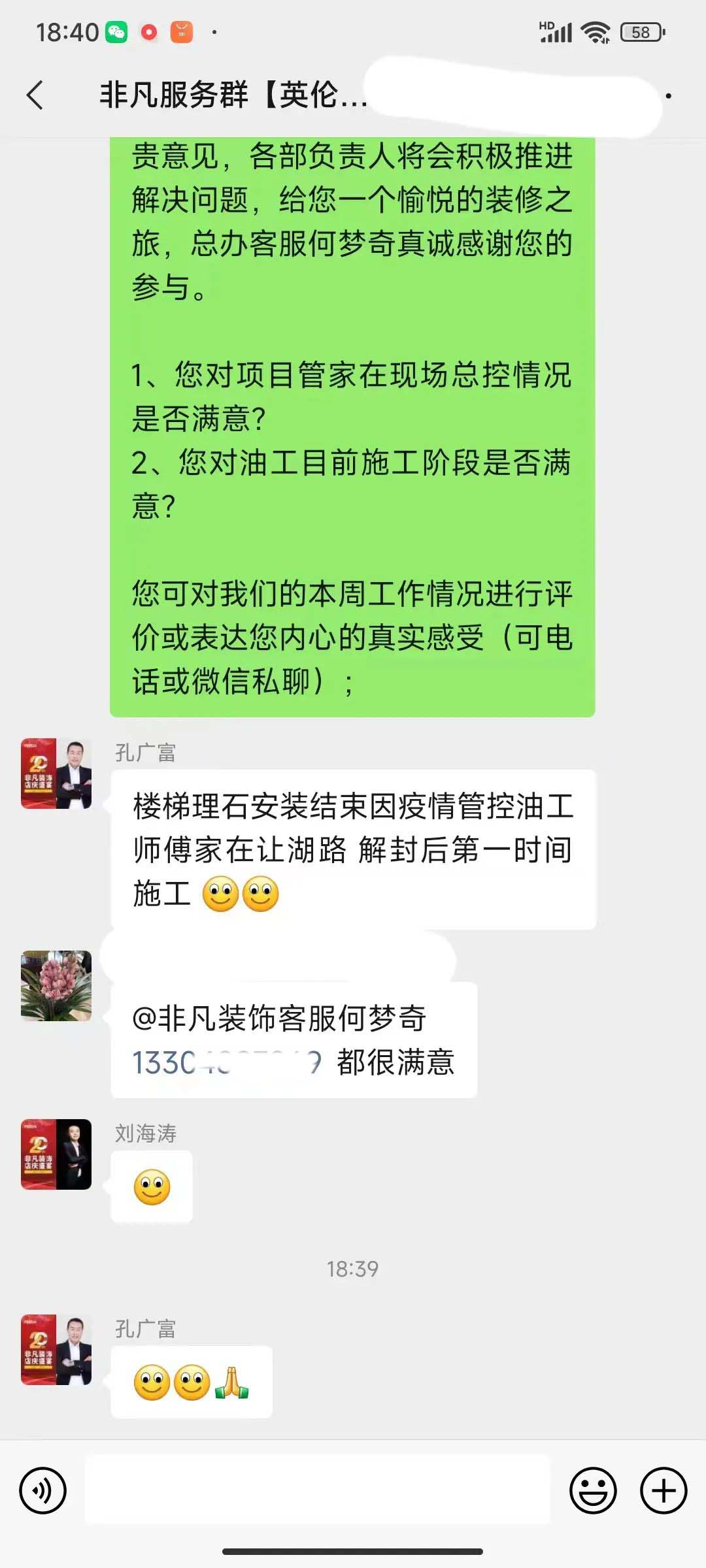Focus the message text input field

[x=318, y=1491]
